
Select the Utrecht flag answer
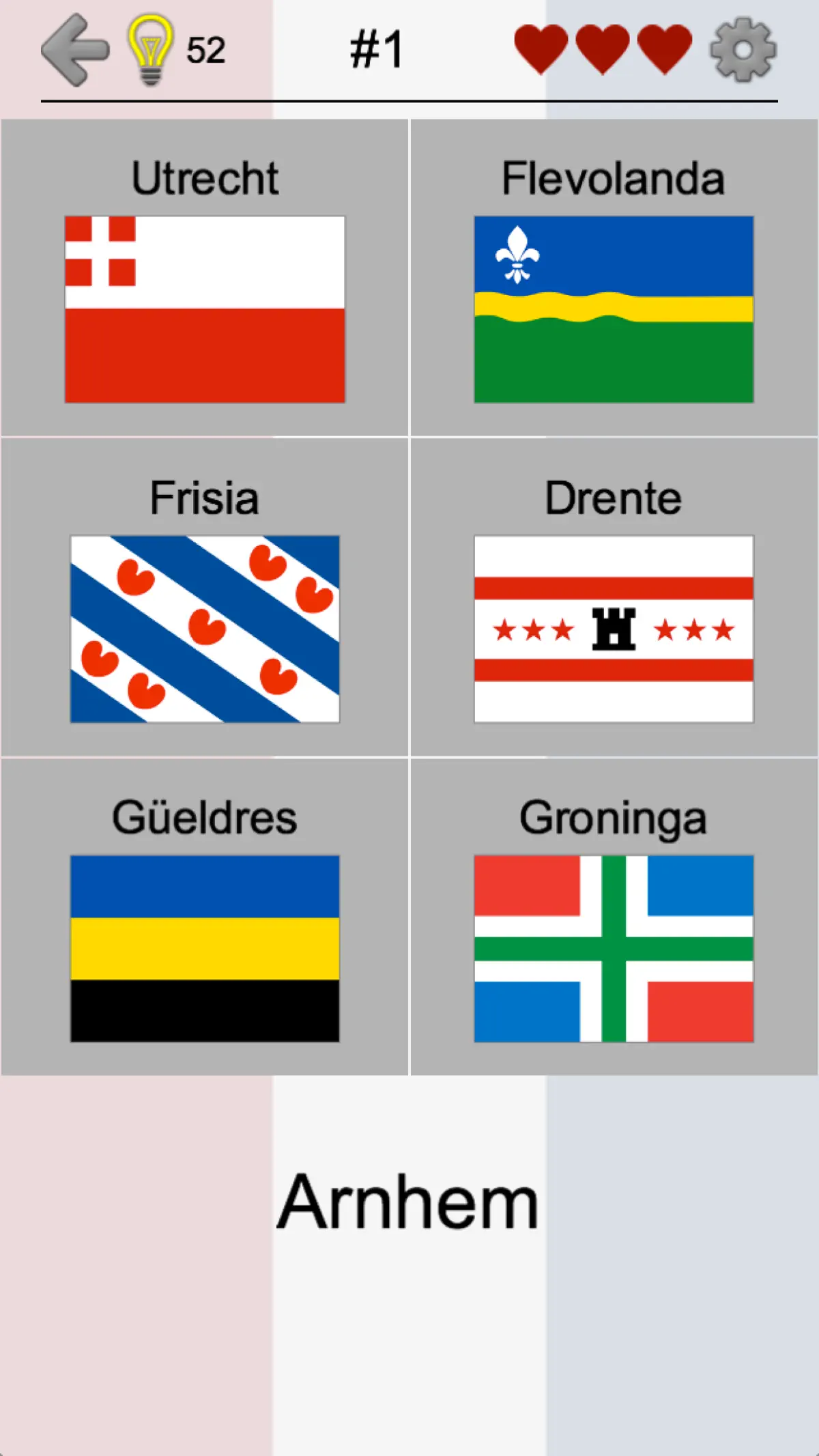tap(204, 278)
